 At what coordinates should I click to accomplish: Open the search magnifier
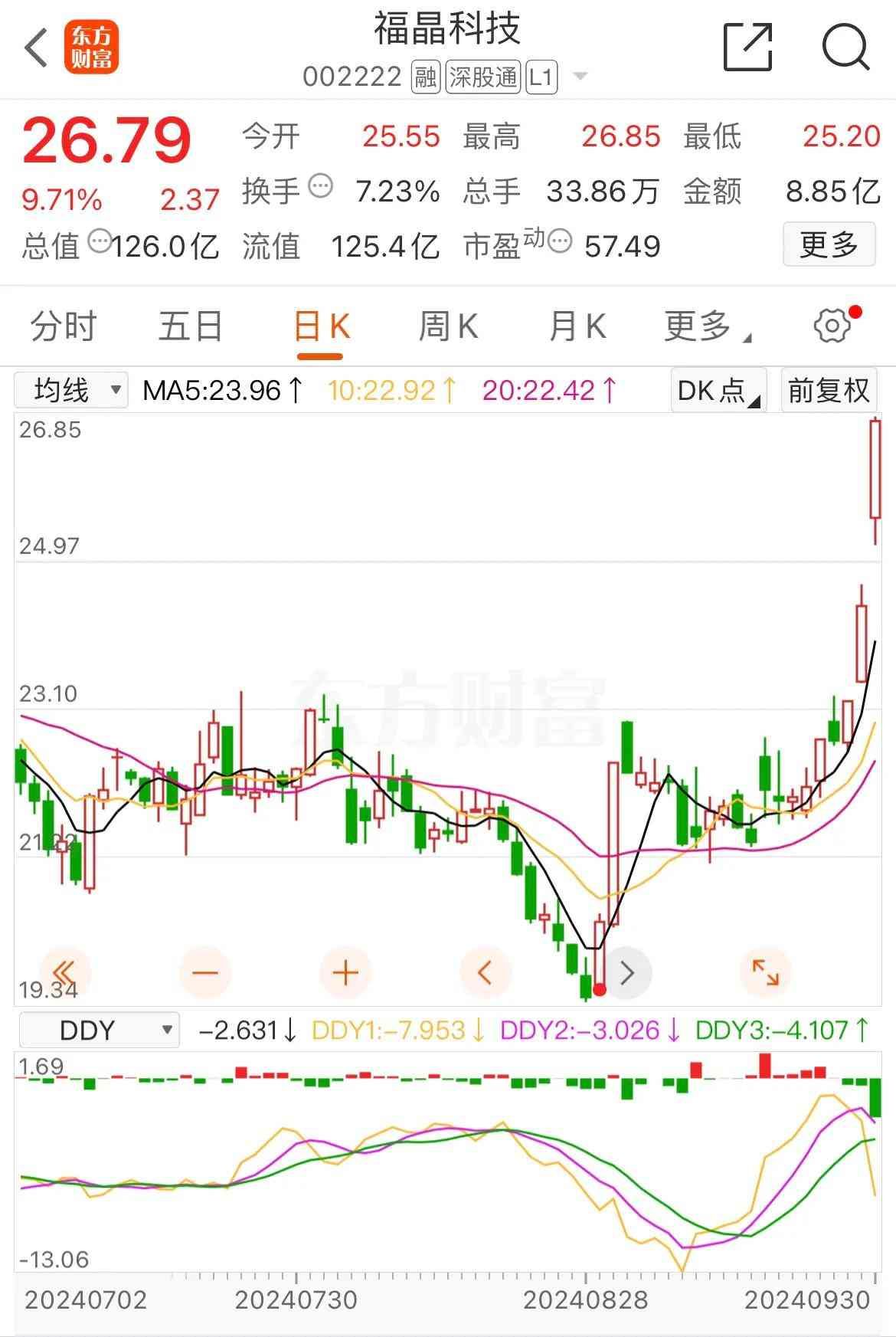click(x=845, y=48)
